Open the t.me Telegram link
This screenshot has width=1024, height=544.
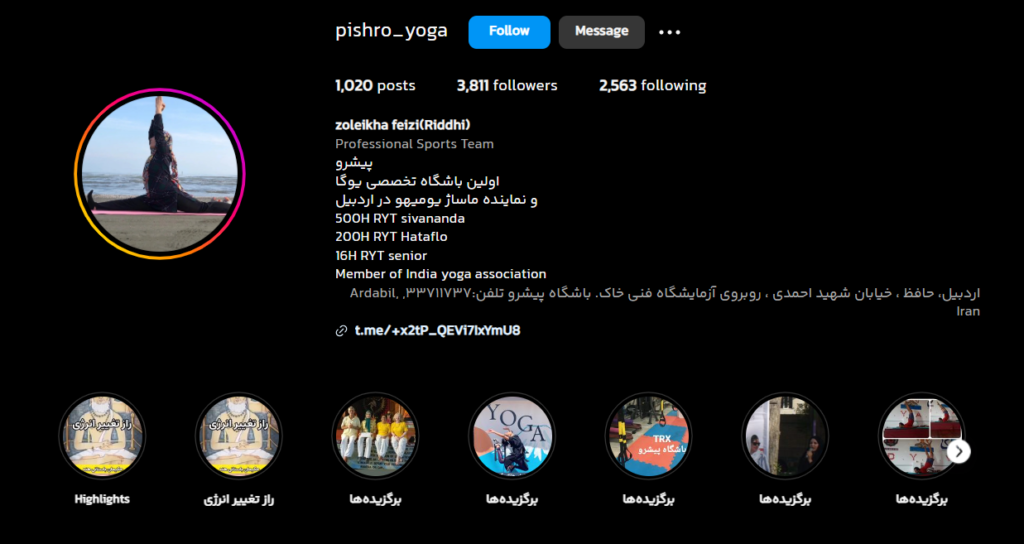pyautogui.click(x=437, y=330)
